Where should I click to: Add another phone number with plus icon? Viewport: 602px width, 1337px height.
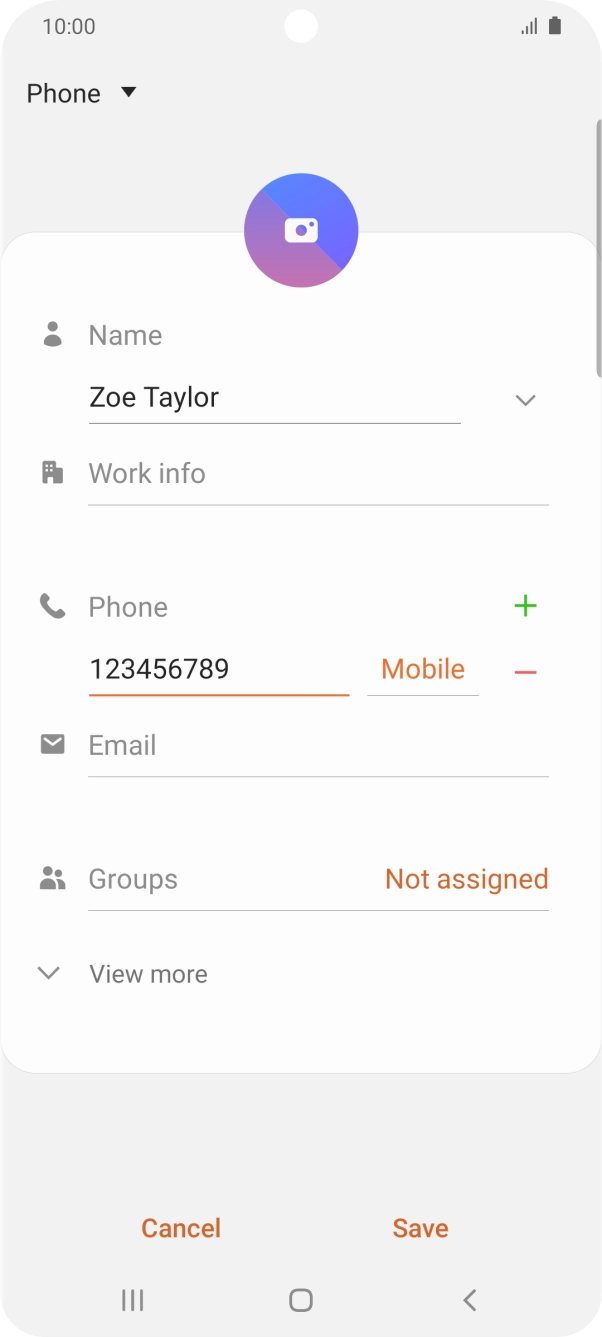(525, 606)
